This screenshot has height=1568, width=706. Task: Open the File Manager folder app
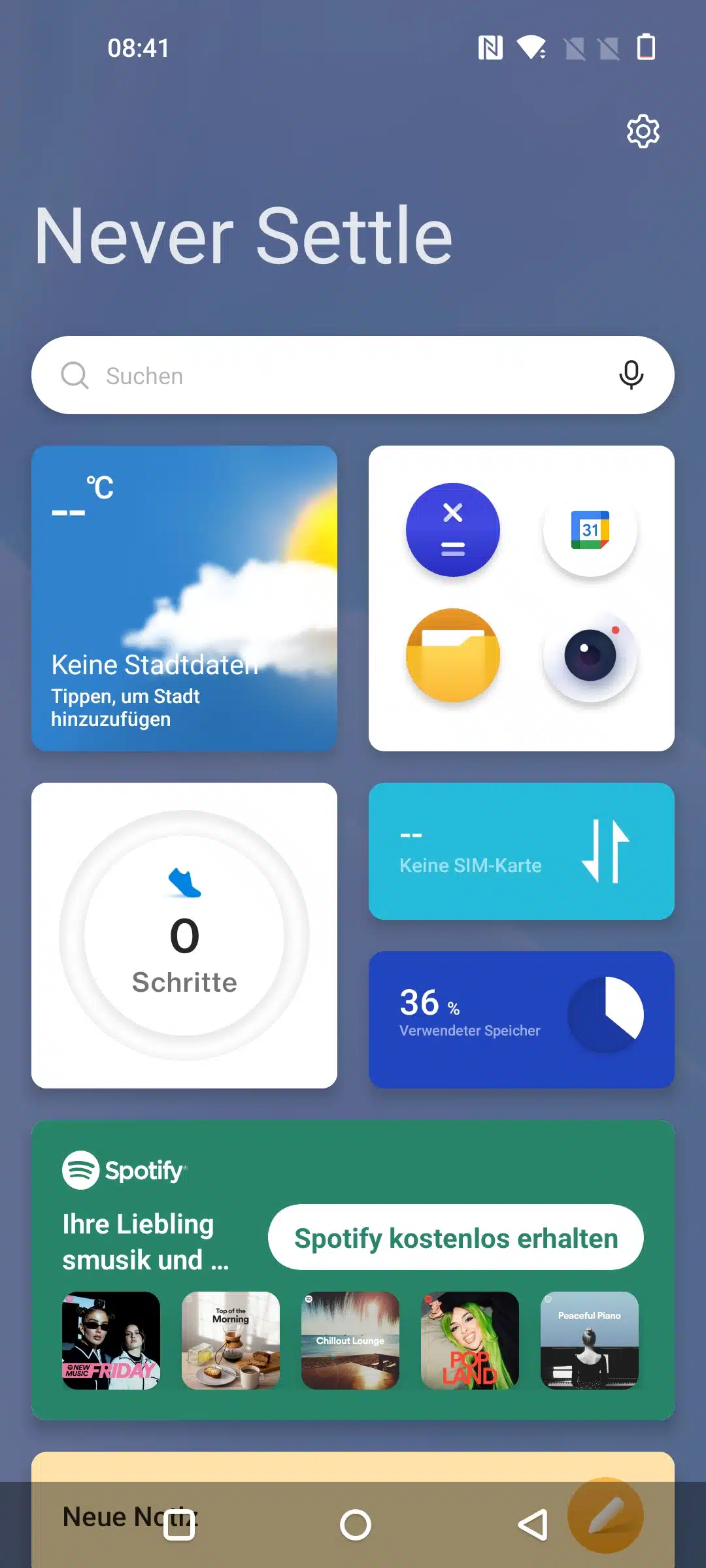coord(452,655)
